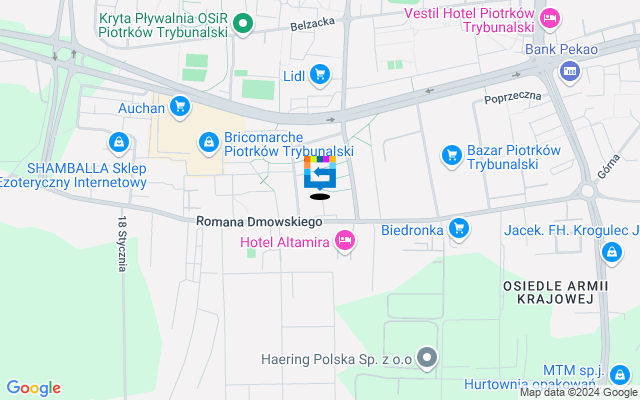Open the Biedronka shop marker
Image resolution: width=640 pixels, height=400 pixels.
coord(459,229)
